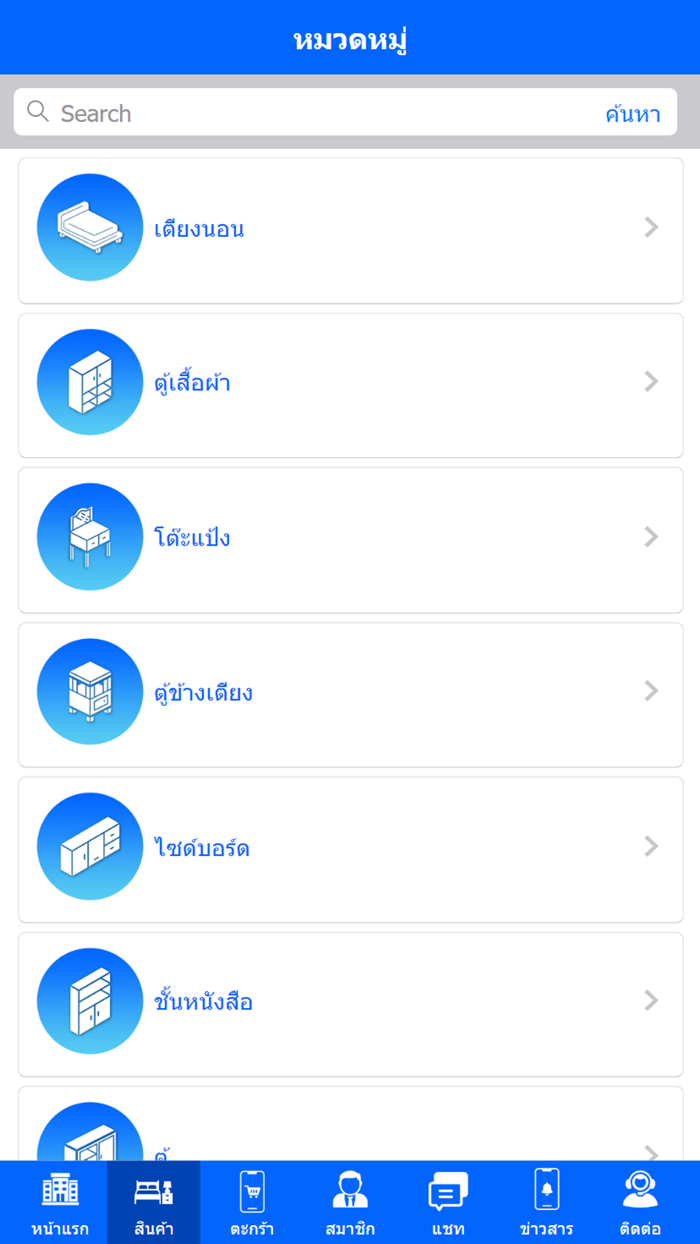The image size is (700, 1244).
Task: Open the ติดต่อ contact tab
Action: tap(640, 1202)
